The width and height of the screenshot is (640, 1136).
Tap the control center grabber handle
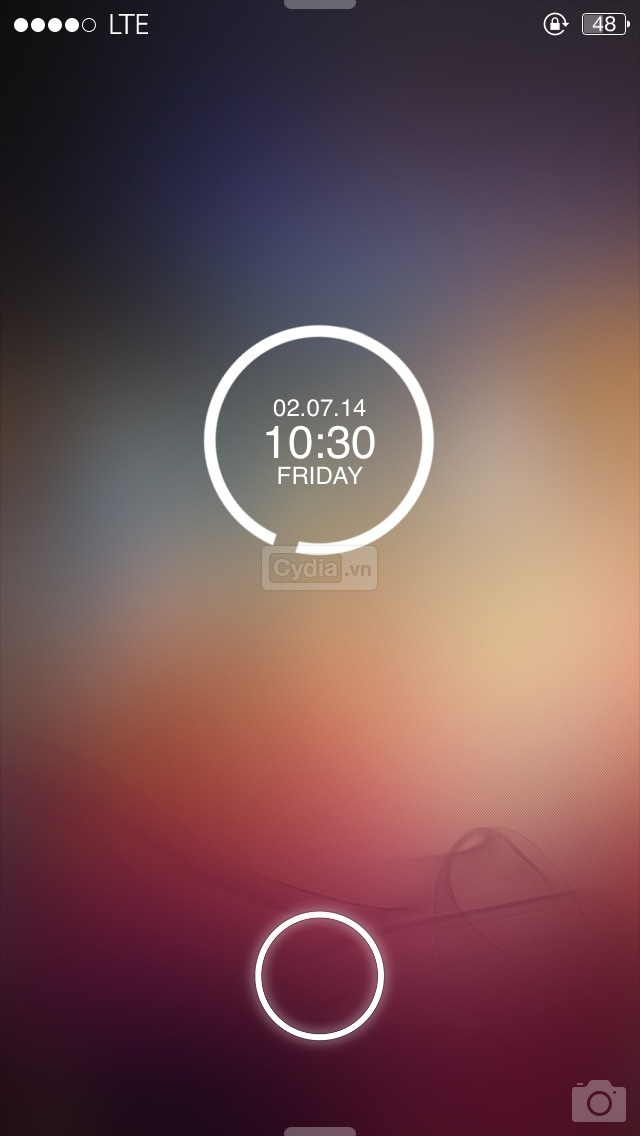click(319, 1131)
